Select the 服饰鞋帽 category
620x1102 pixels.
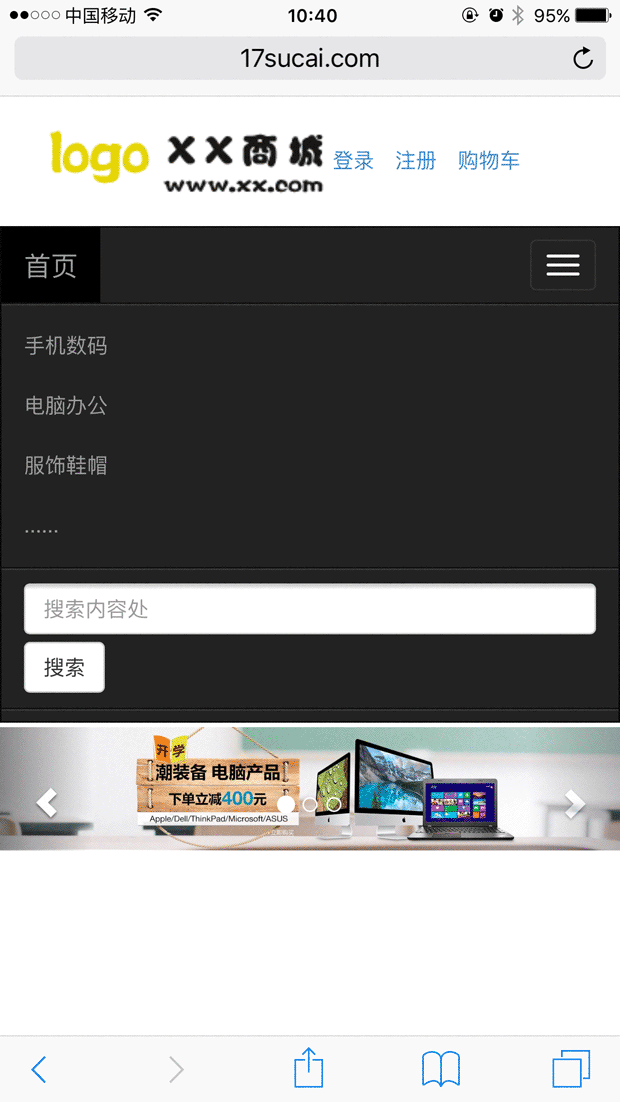(66, 466)
